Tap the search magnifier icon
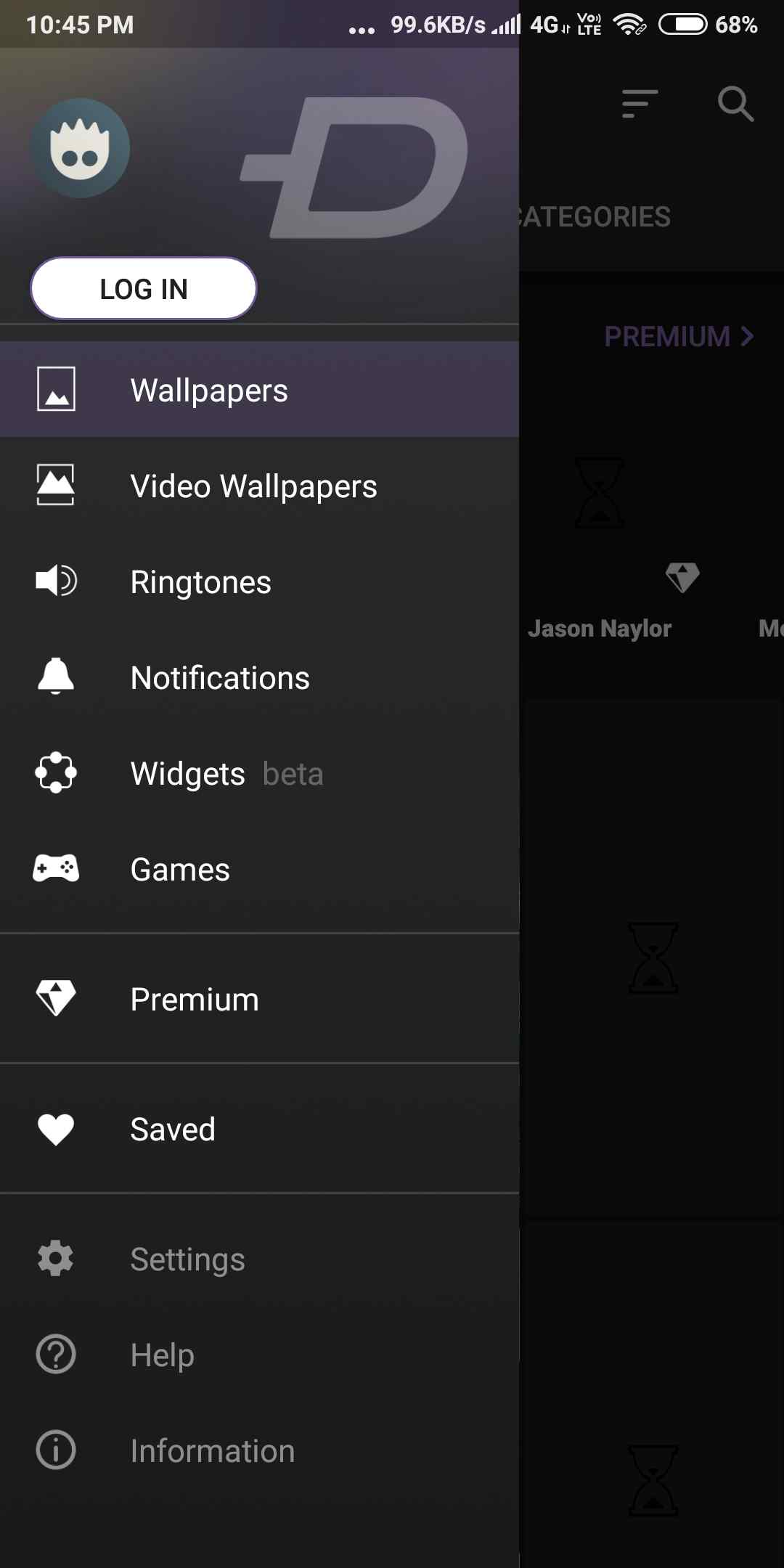The width and height of the screenshot is (784, 1568). pyautogui.click(x=735, y=104)
